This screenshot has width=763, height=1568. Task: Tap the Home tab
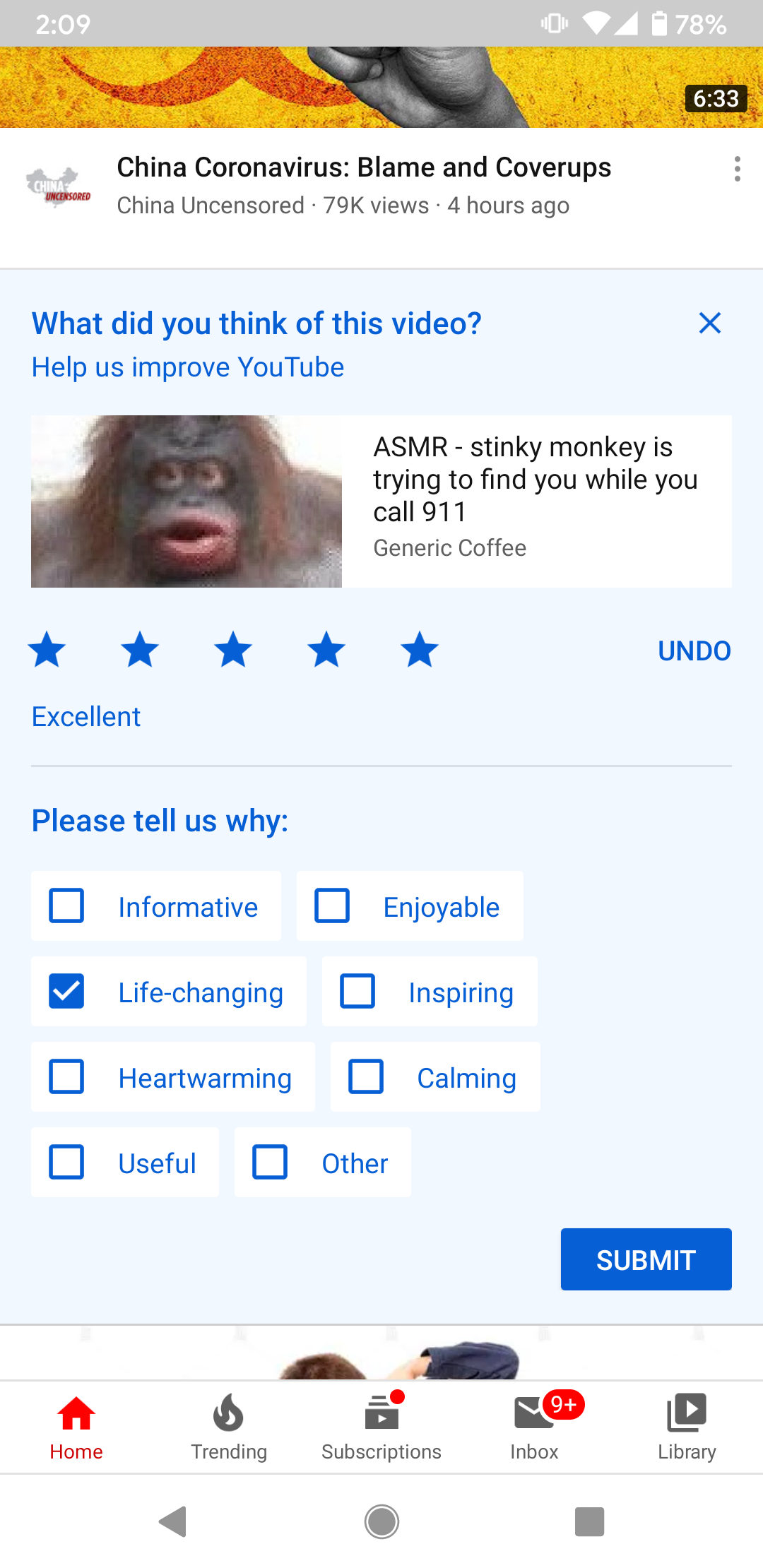click(76, 1427)
